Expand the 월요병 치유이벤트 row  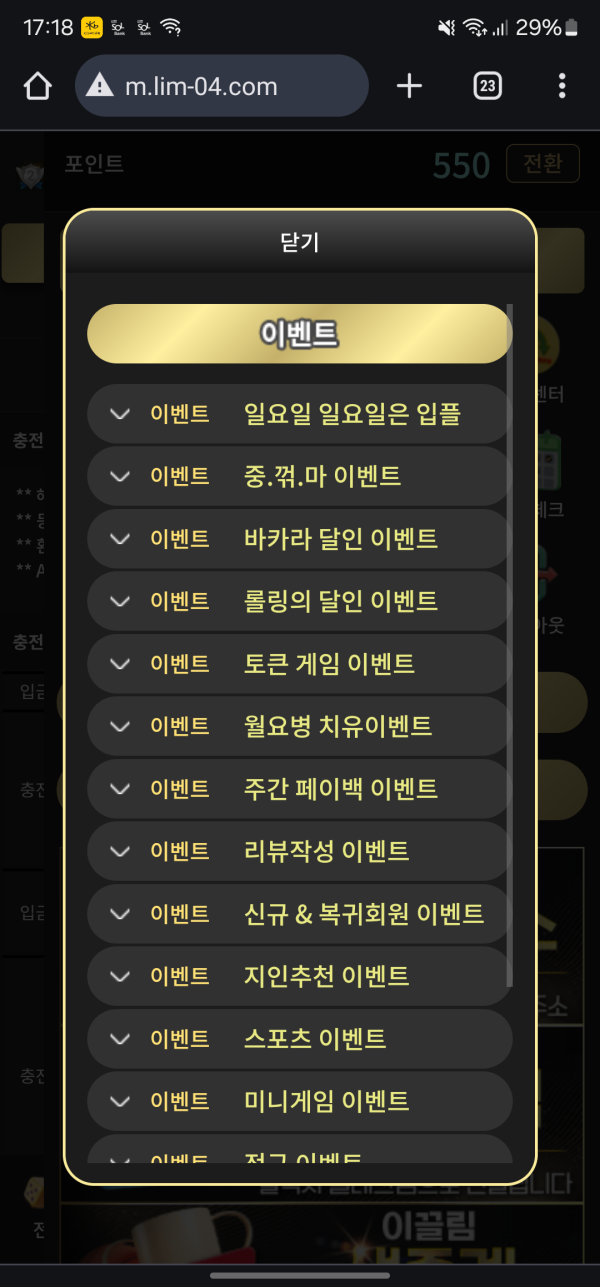point(299,726)
